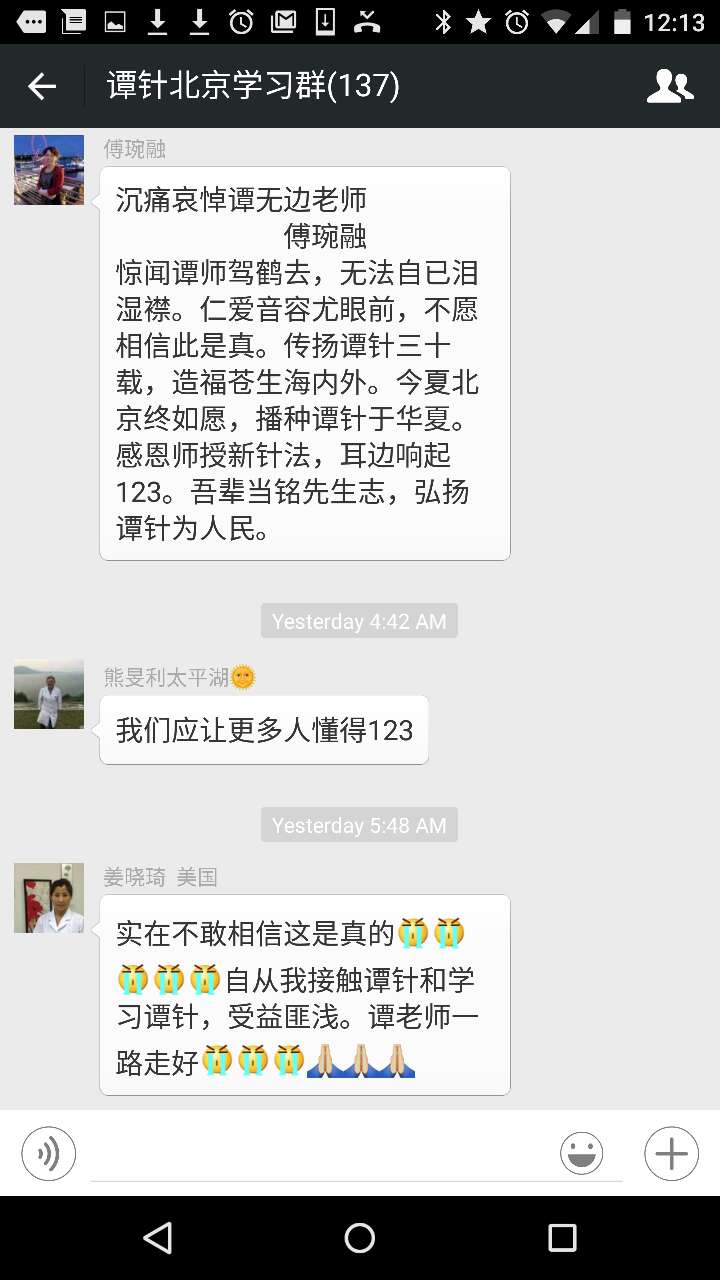Go back using the top-left arrow
This screenshot has height=1280, width=720.
[x=42, y=87]
